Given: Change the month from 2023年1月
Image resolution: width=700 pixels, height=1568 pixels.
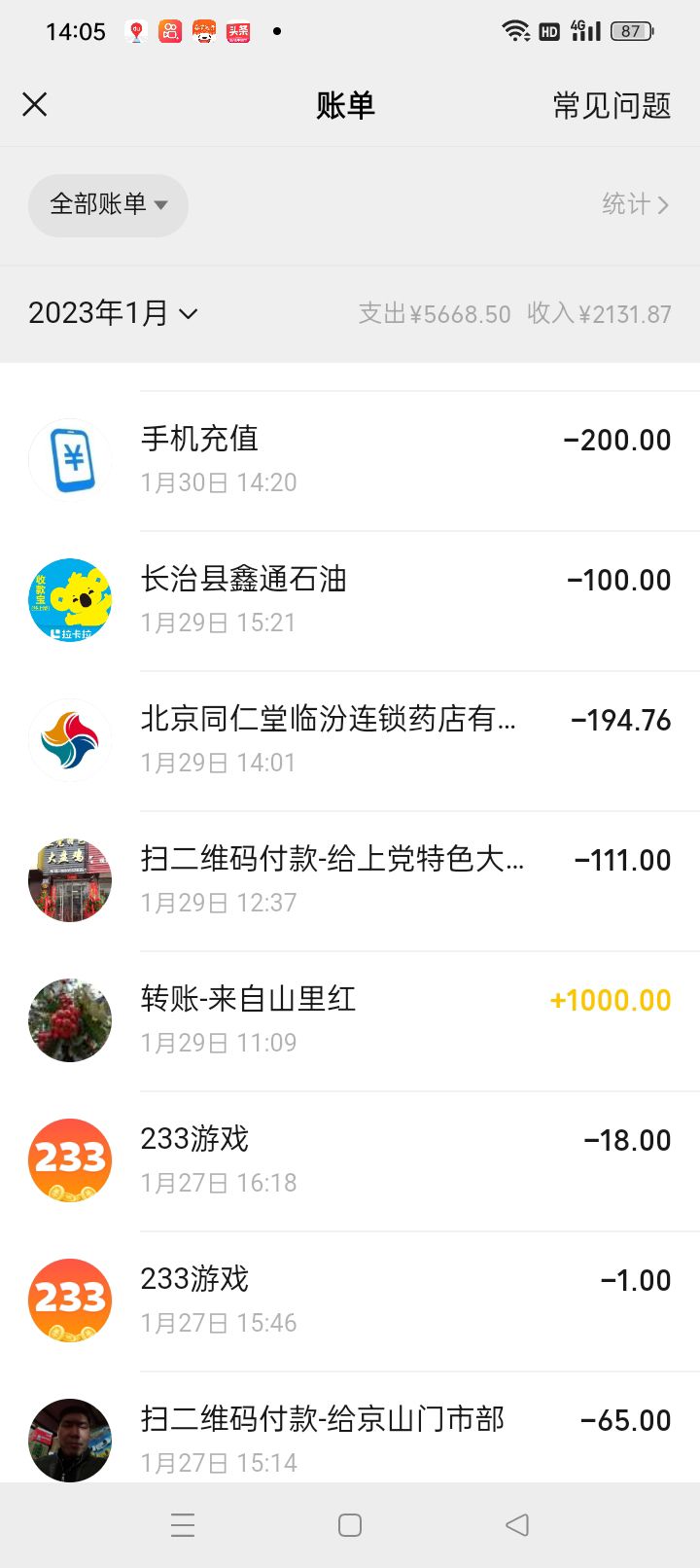Looking at the screenshot, I should click(113, 313).
